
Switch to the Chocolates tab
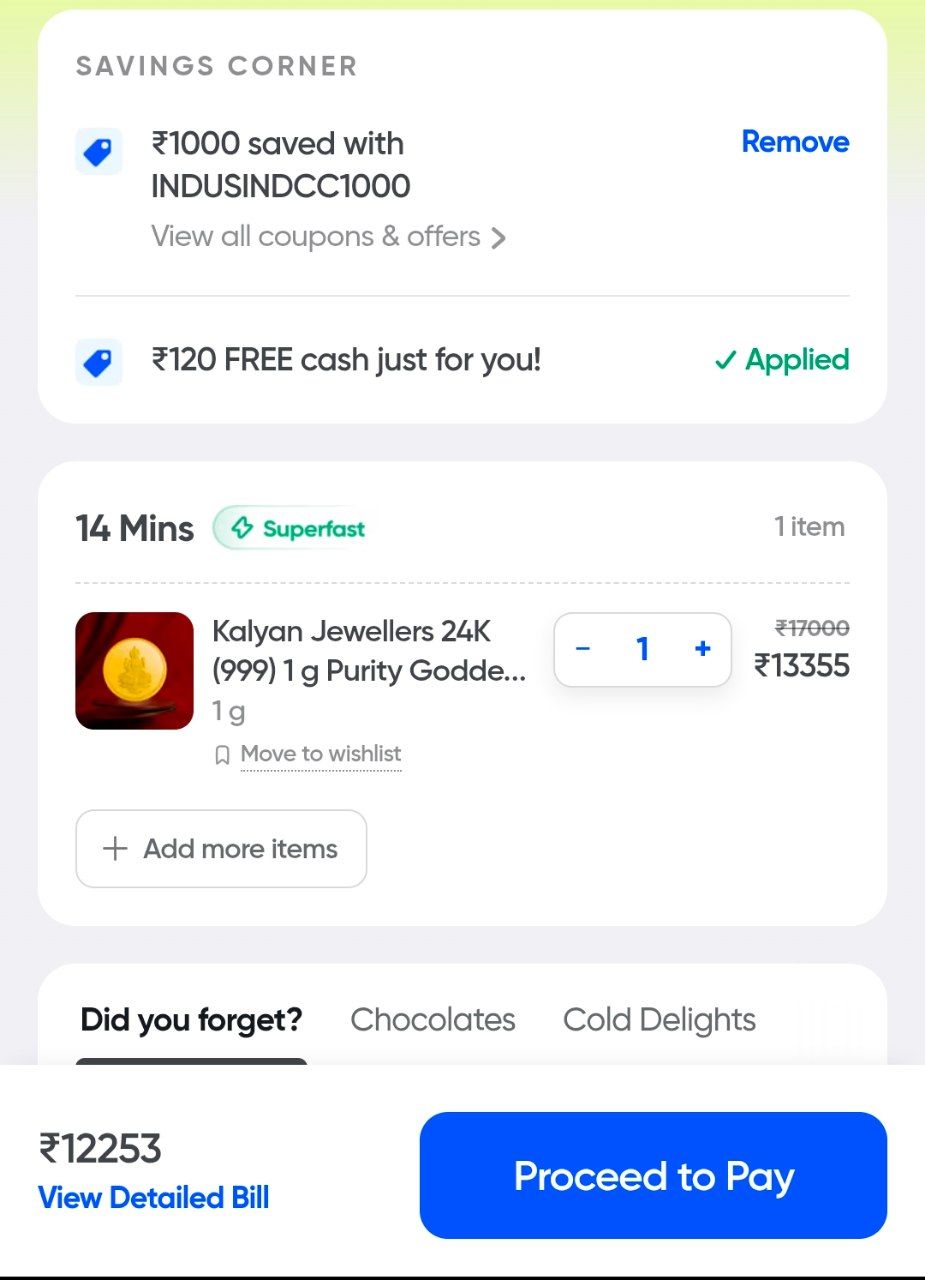click(x=432, y=1019)
